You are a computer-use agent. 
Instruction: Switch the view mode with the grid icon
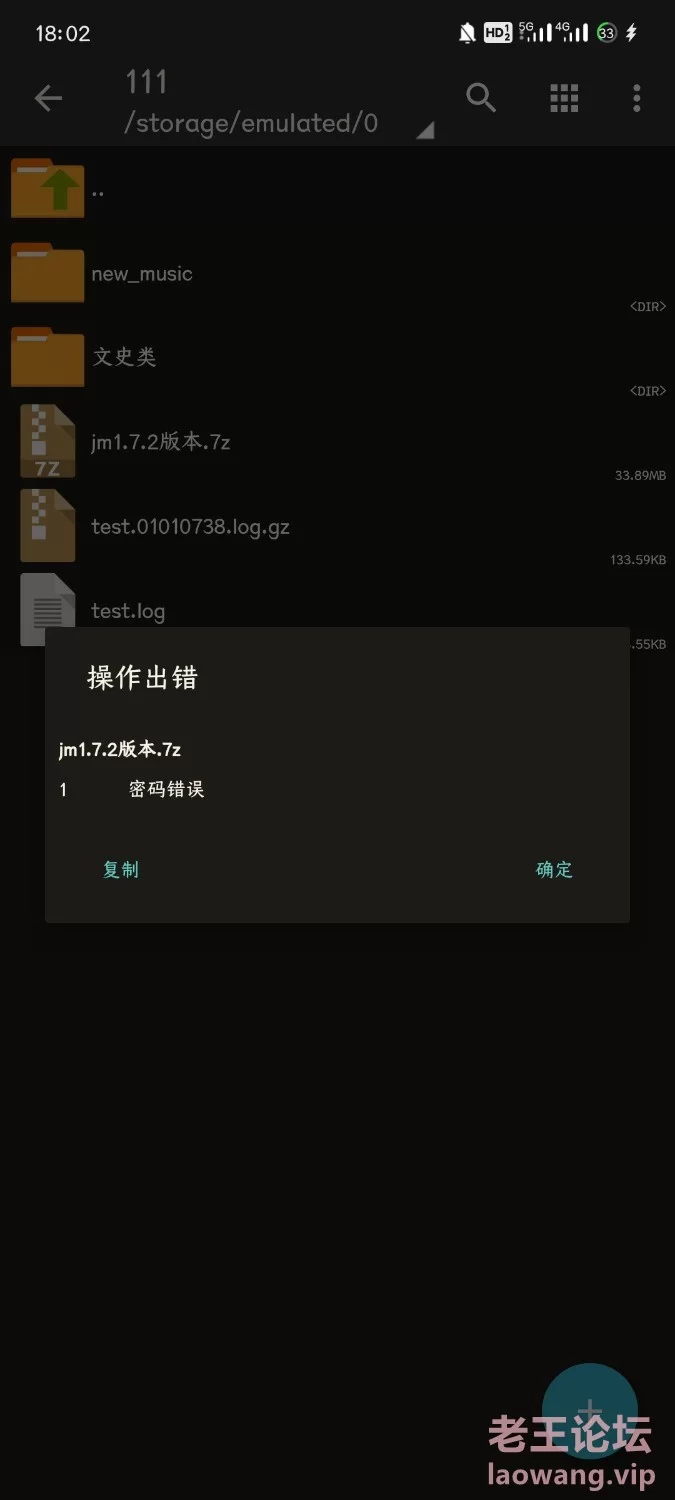[564, 98]
